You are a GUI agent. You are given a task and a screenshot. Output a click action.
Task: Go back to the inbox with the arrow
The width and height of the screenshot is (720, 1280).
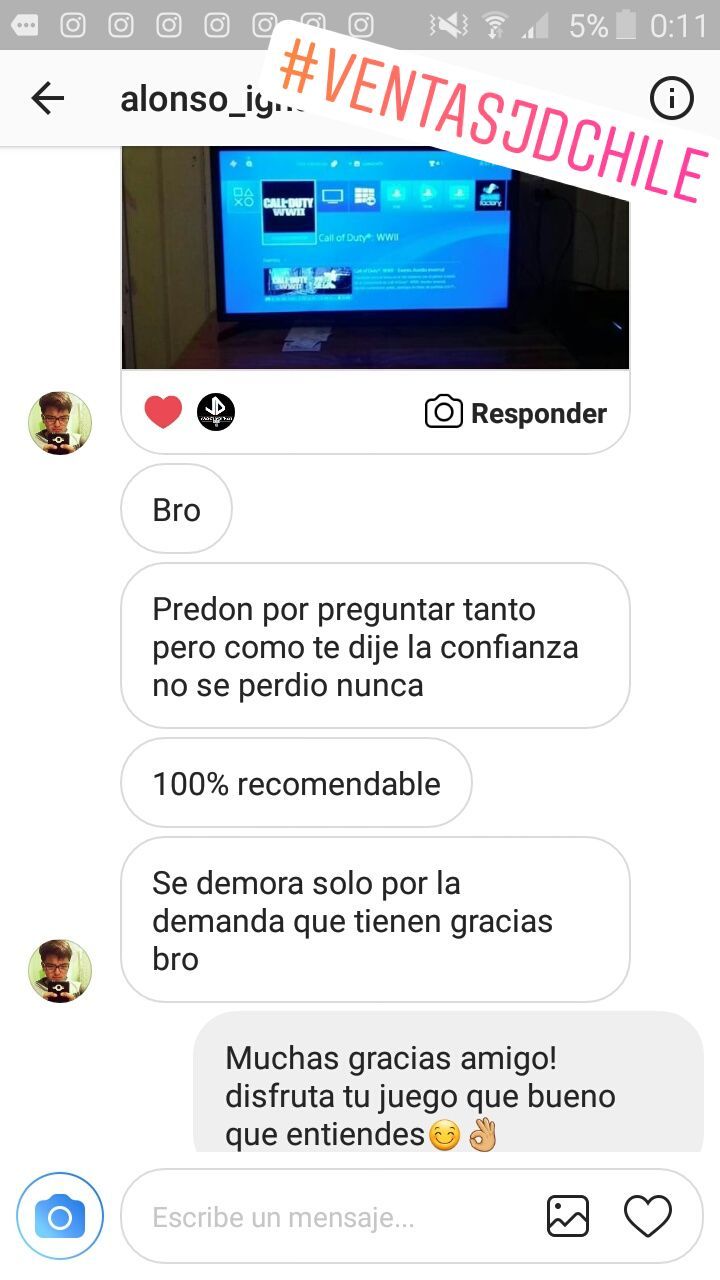click(47, 98)
